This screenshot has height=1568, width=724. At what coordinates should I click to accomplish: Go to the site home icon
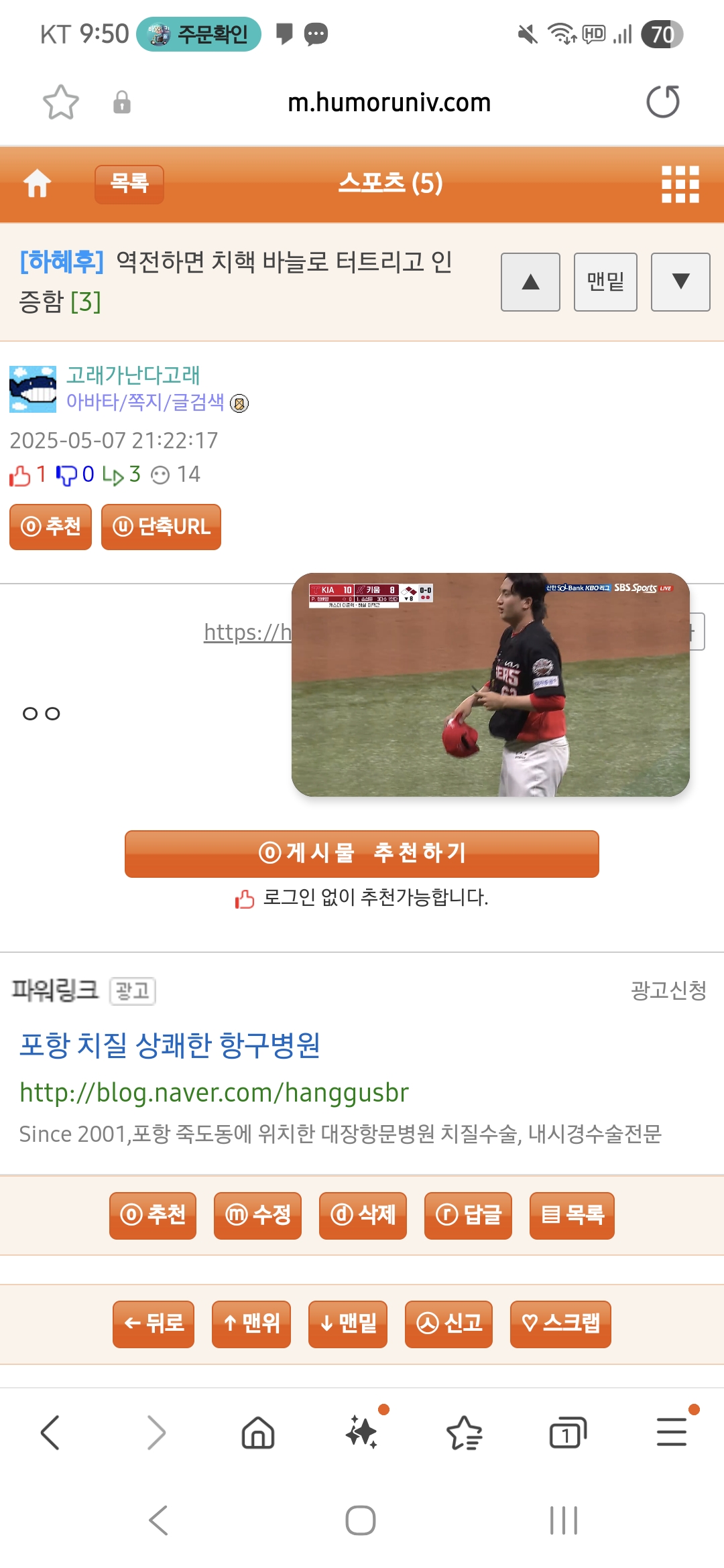(x=38, y=183)
